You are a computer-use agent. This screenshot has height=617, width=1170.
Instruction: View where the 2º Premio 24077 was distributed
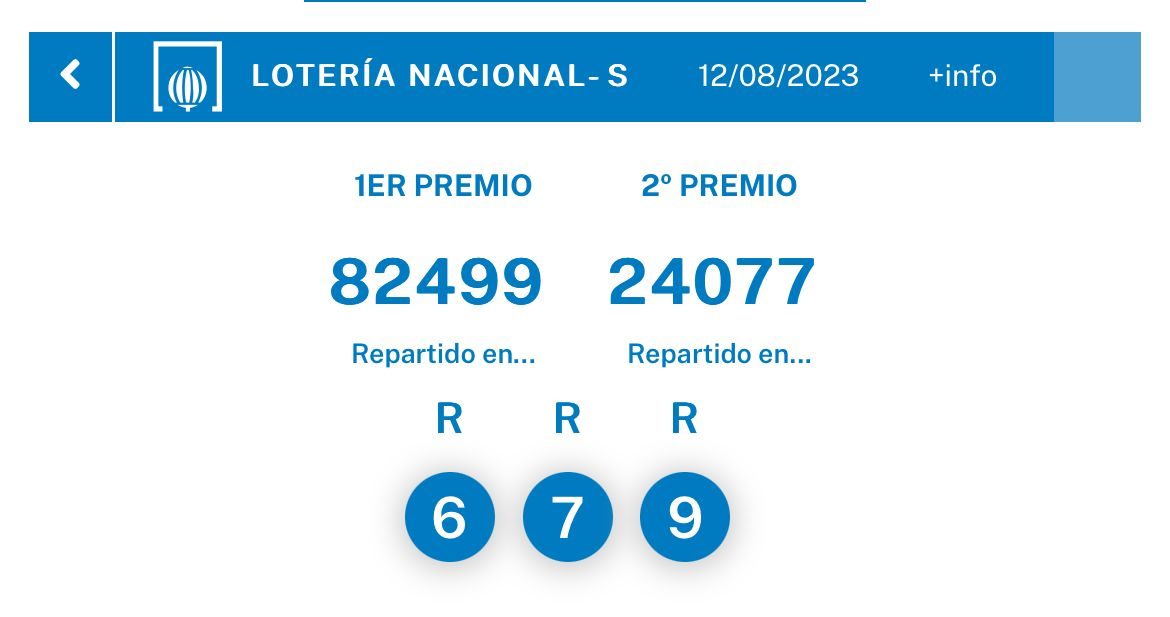tap(719, 354)
